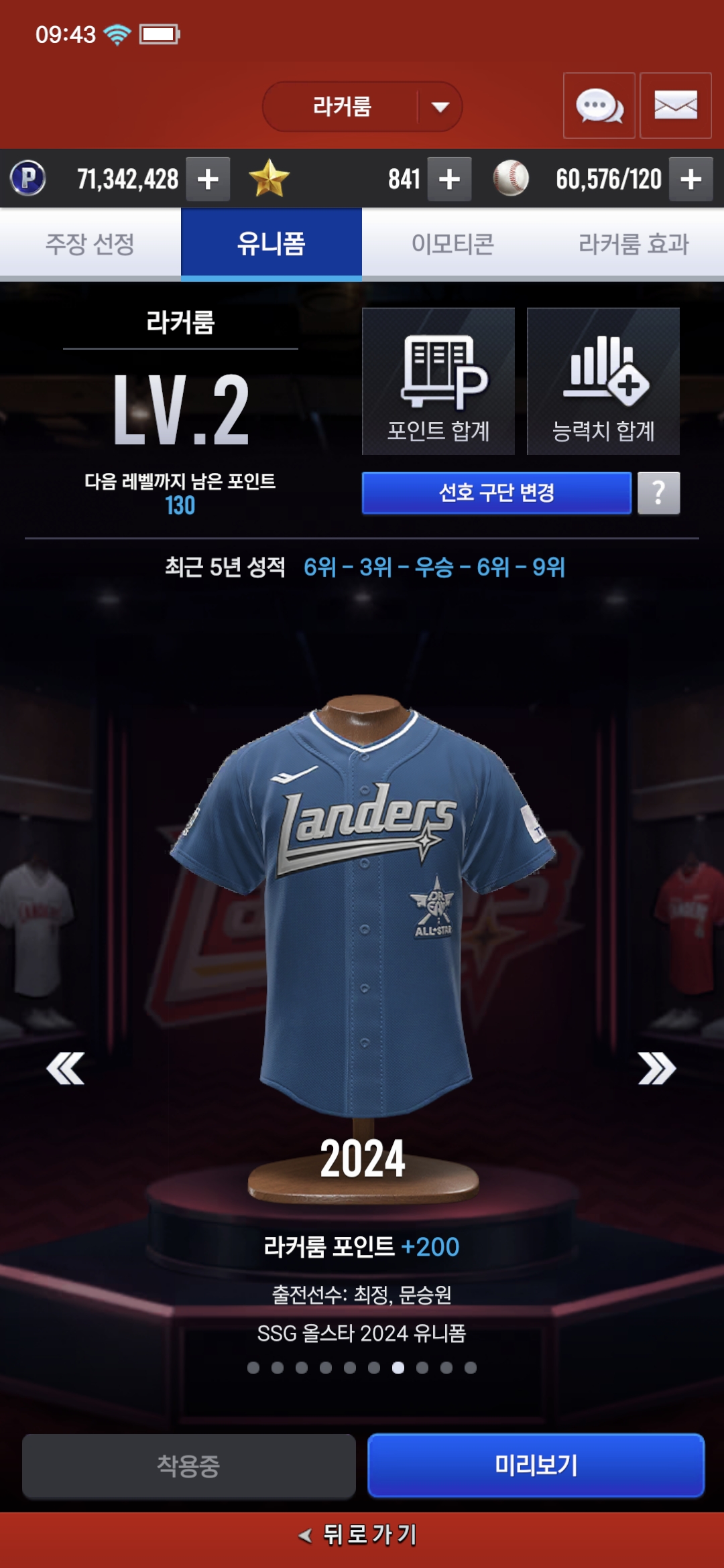Open 능력치 합계 summary
This screenshot has height=1568, width=724.
(x=603, y=381)
